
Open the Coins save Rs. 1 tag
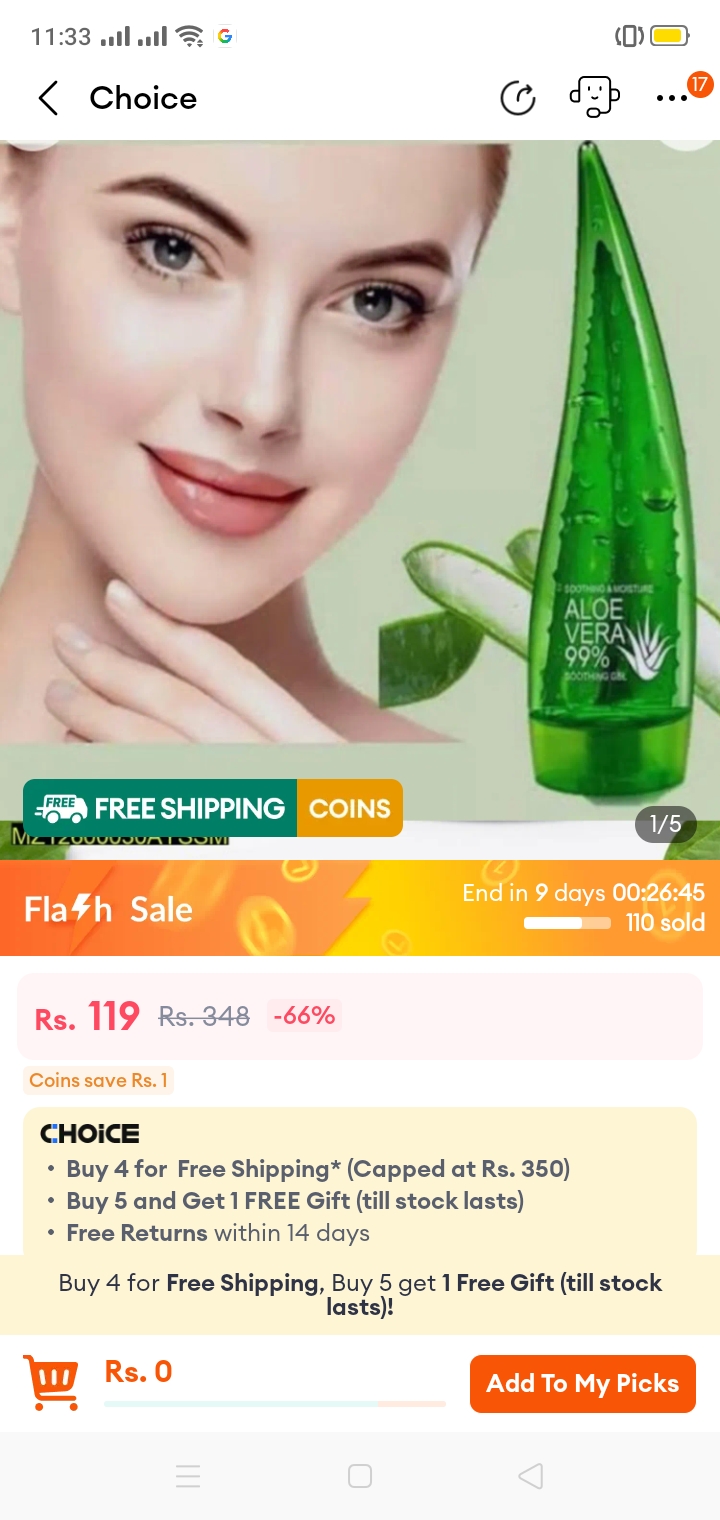[99, 1080]
